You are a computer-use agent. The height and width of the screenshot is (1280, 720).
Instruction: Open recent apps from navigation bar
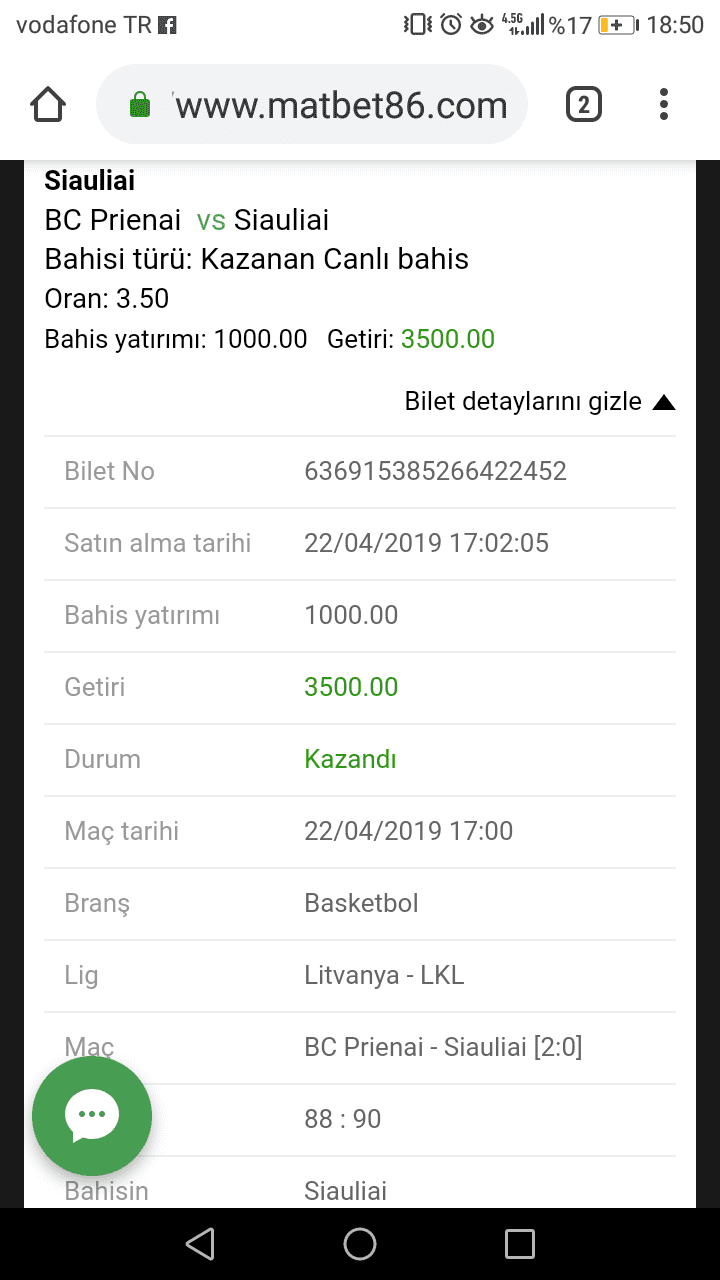(x=520, y=1244)
